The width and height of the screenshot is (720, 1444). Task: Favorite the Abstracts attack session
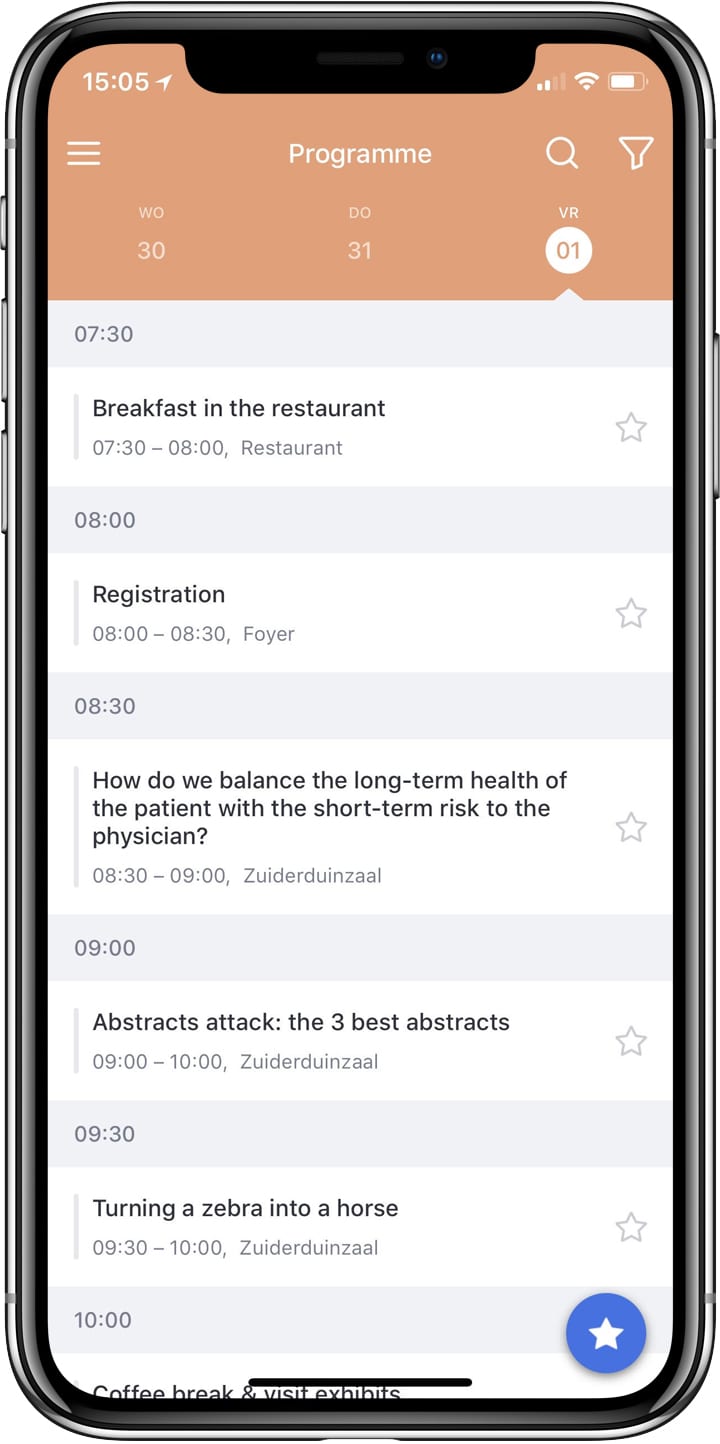(x=631, y=1041)
